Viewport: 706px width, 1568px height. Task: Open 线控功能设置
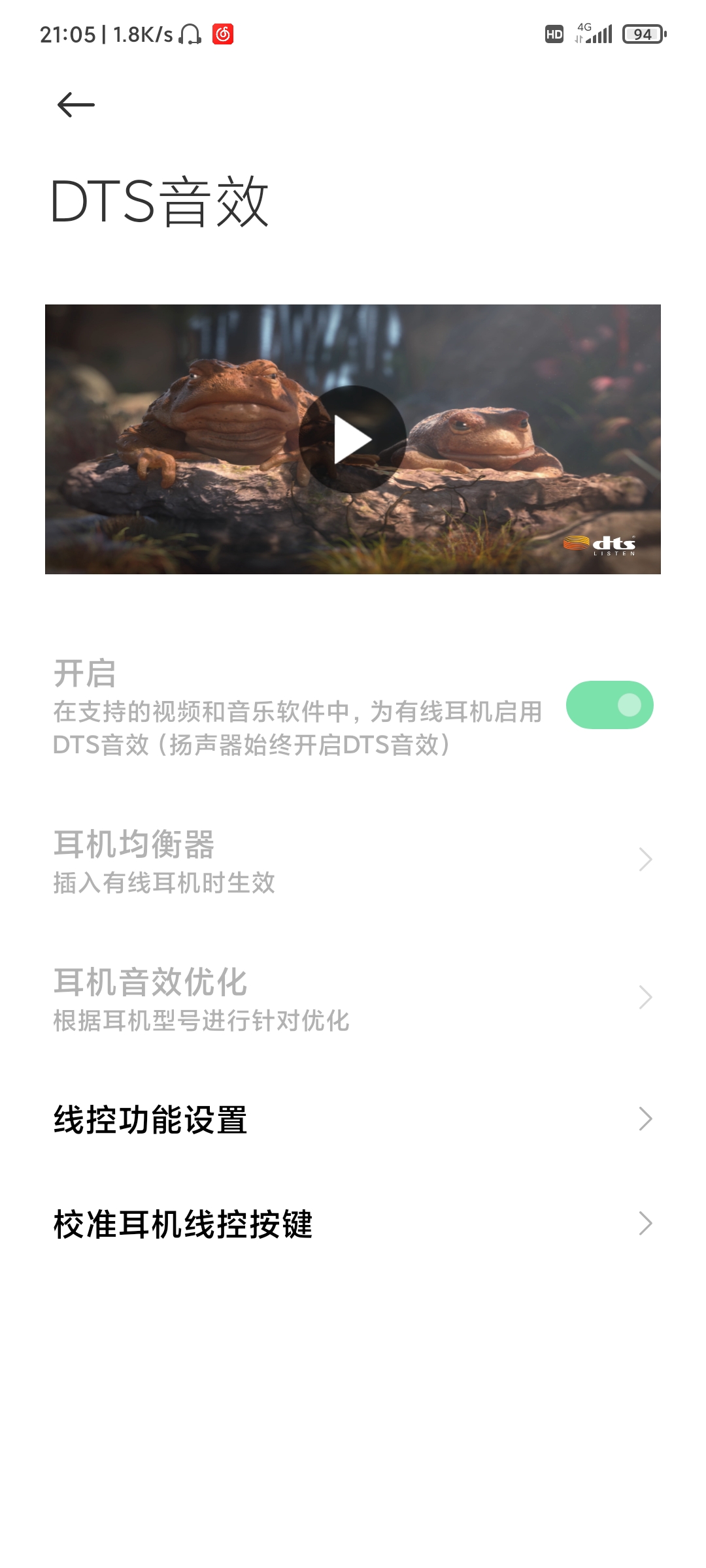(x=353, y=1119)
